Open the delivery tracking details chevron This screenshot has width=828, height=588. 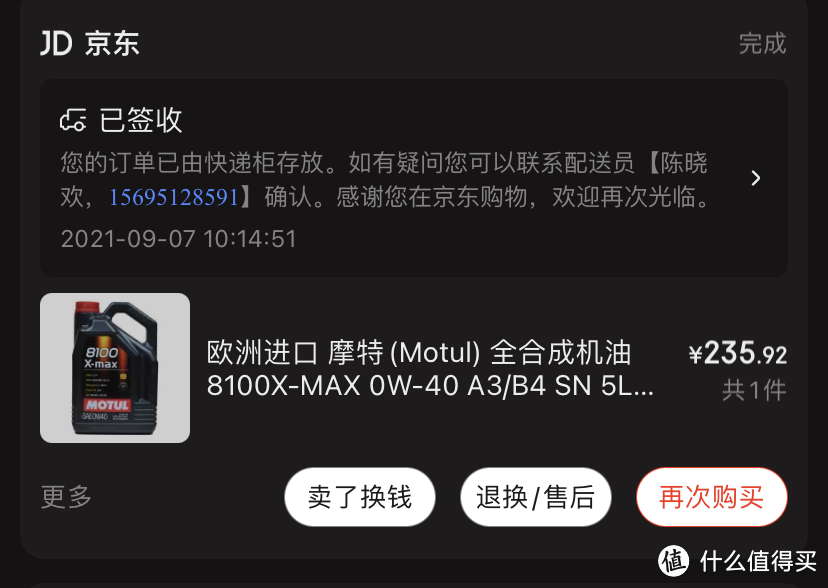click(x=756, y=178)
